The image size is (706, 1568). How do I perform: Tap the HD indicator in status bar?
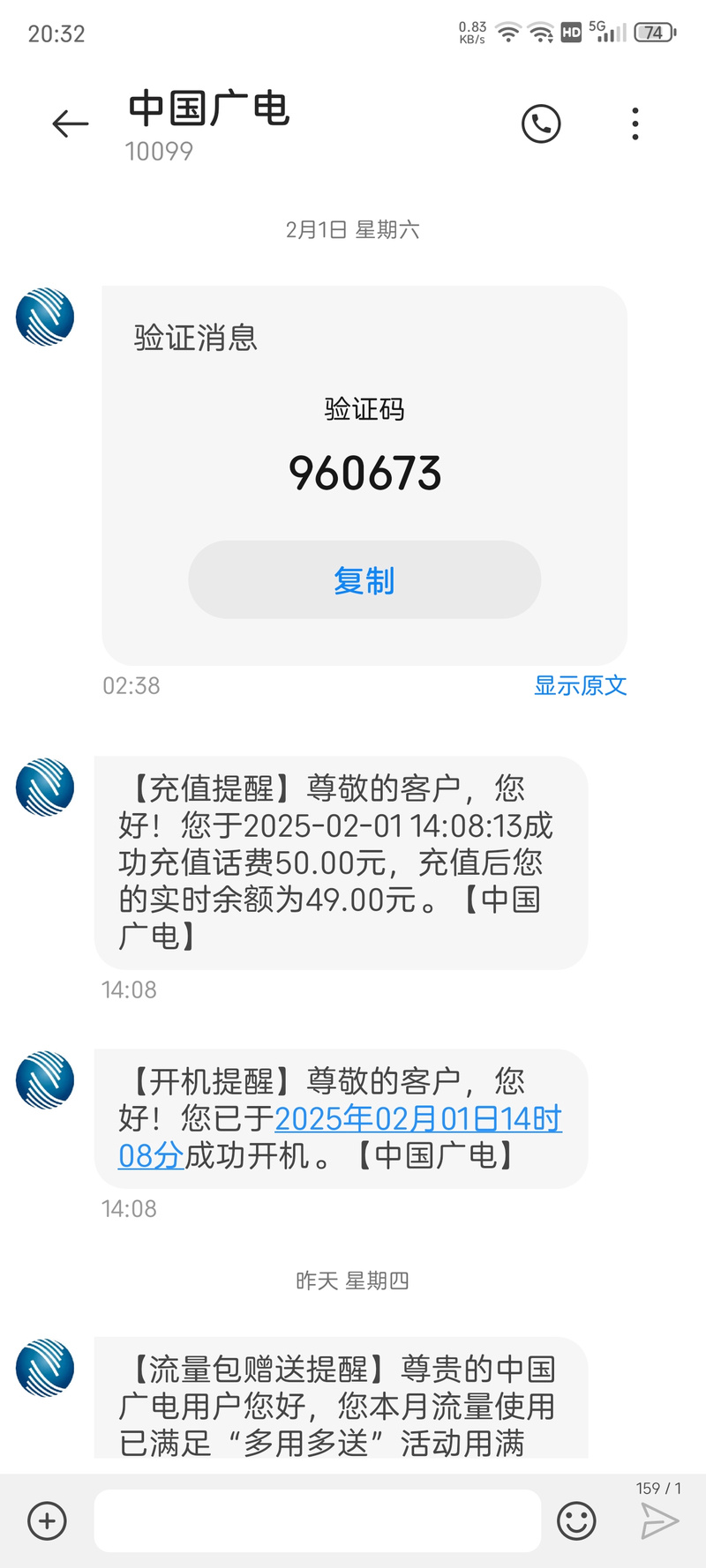click(569, 33)
